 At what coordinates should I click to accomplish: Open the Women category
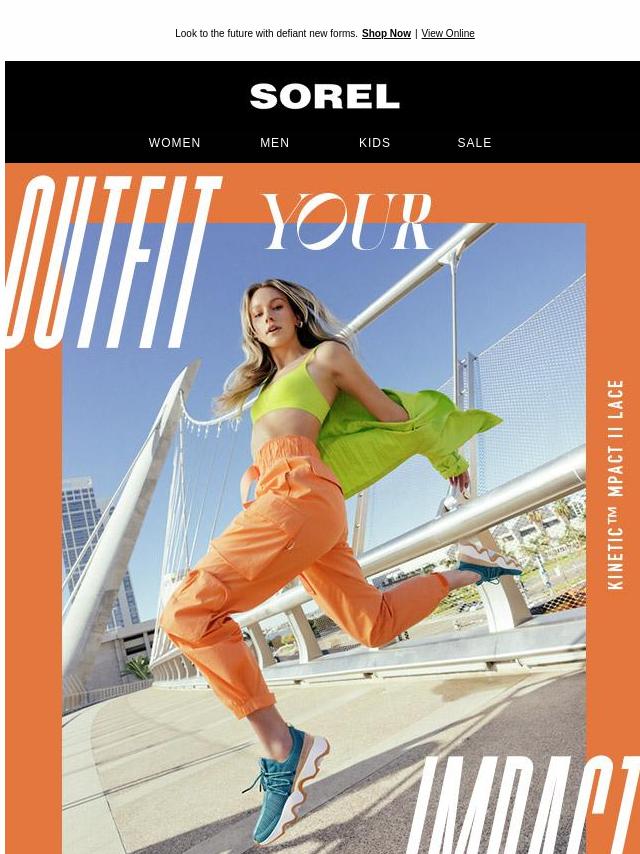click(175, 143)
